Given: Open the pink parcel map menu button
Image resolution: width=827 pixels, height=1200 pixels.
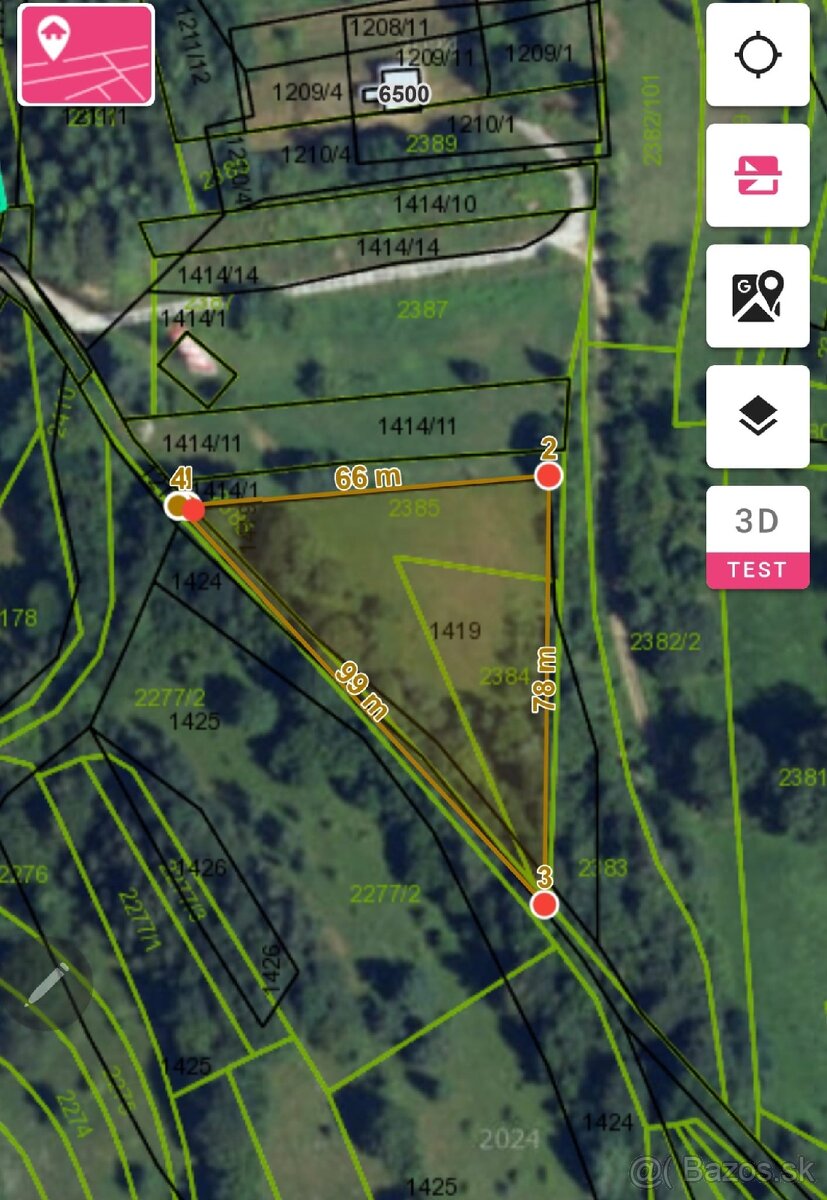Looking at the screenshot, I should (x=86, y=55).
